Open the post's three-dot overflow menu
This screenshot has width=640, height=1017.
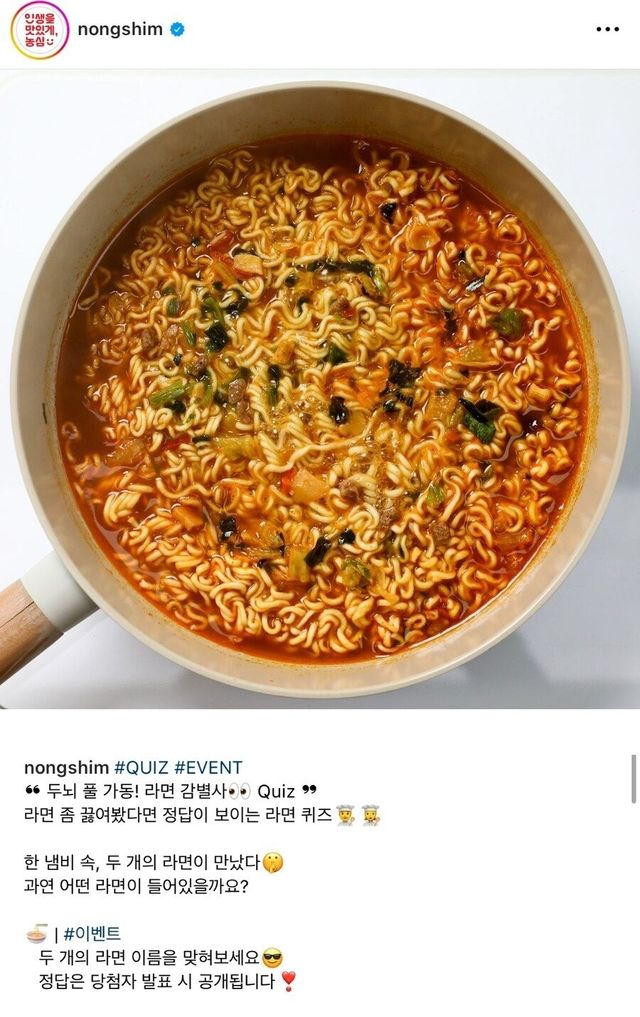point(607,29)
